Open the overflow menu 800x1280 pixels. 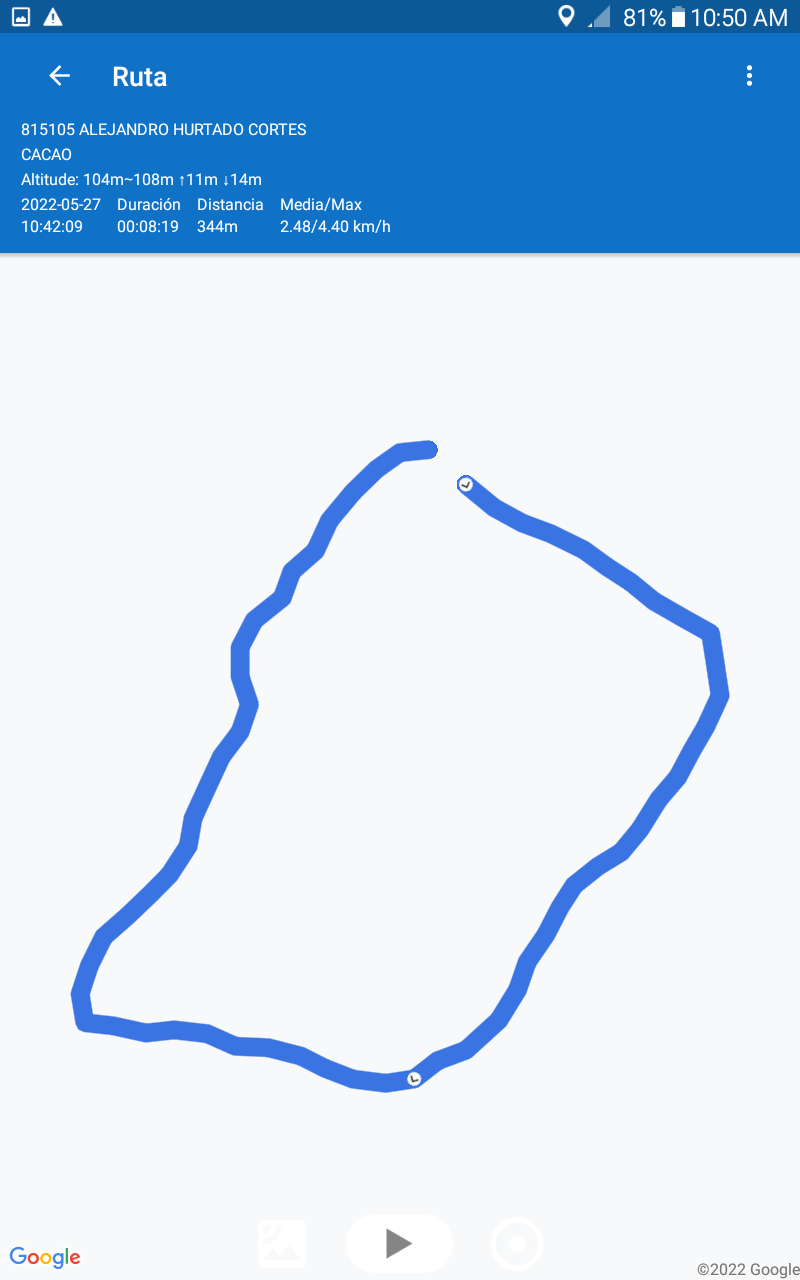pyautogui.click(x=749, y=76)
